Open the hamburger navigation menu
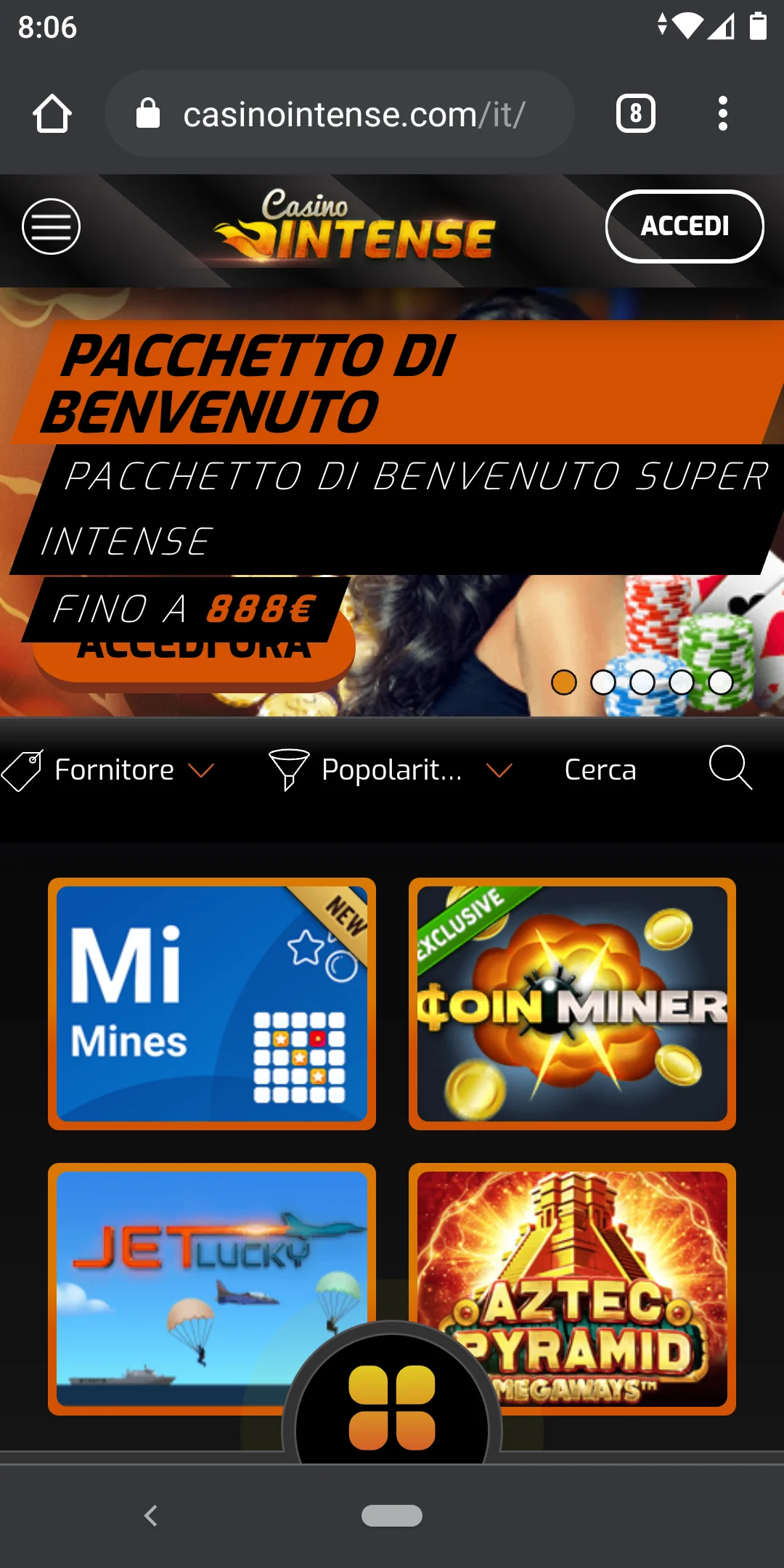The image size is (784, 1568). pos(51,226)
